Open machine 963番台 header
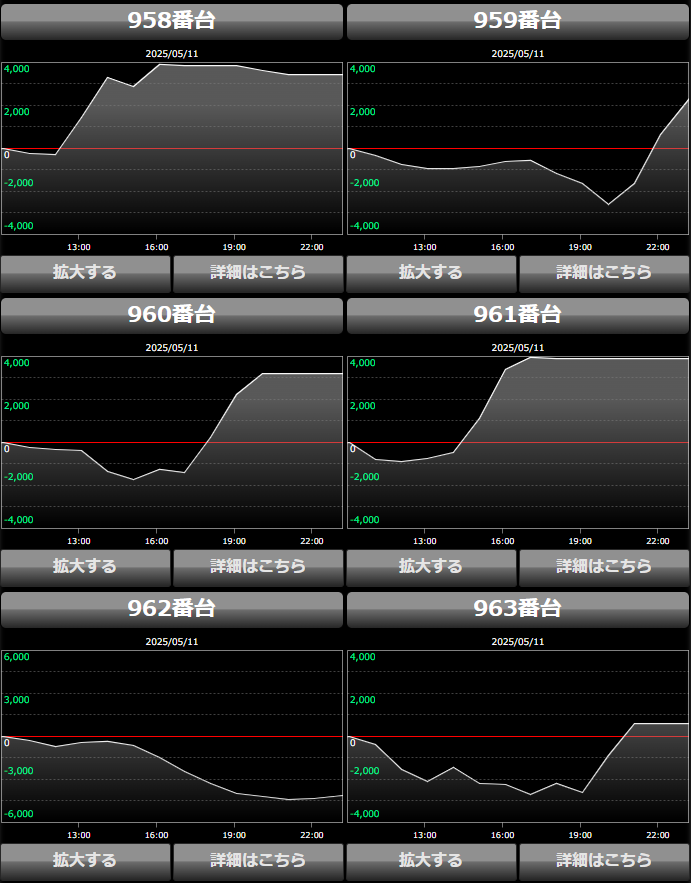 [x=518, y=609]
